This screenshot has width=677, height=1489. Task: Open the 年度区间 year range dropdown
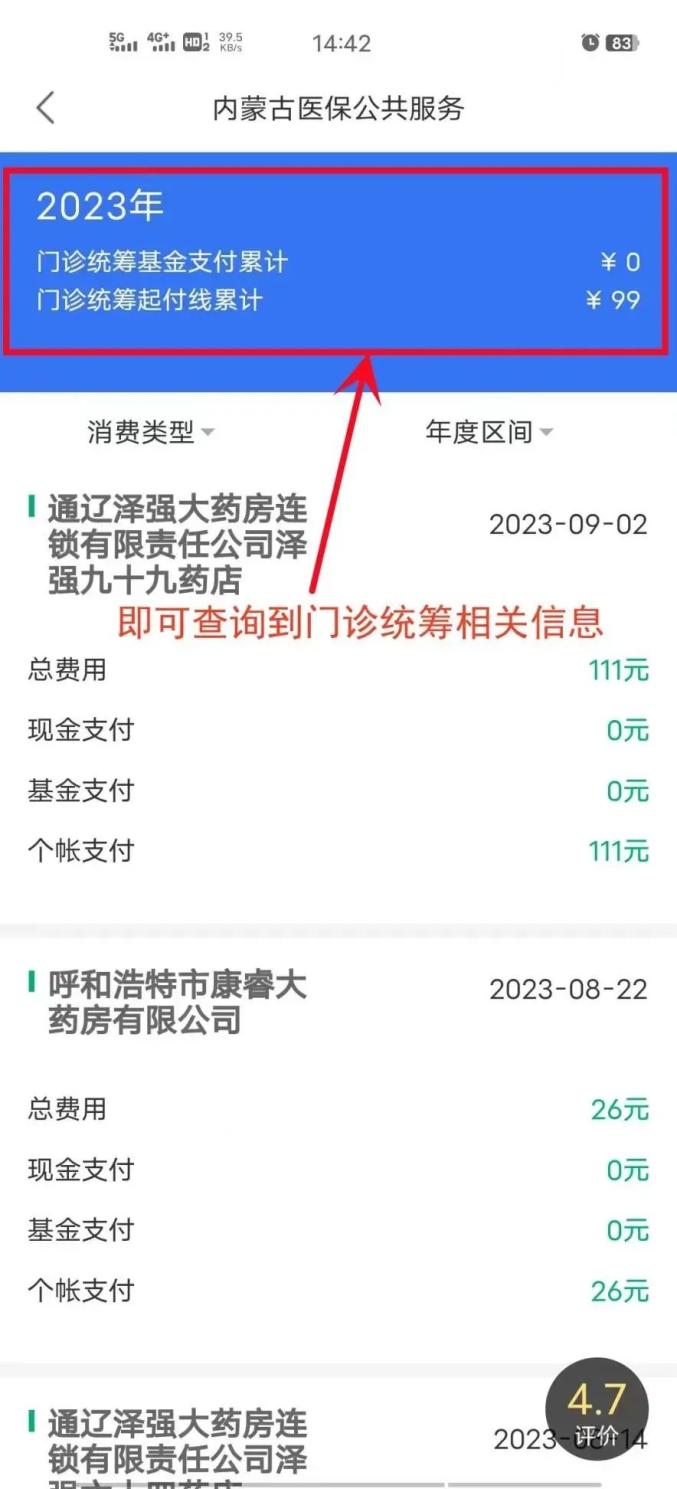[489, 433]
